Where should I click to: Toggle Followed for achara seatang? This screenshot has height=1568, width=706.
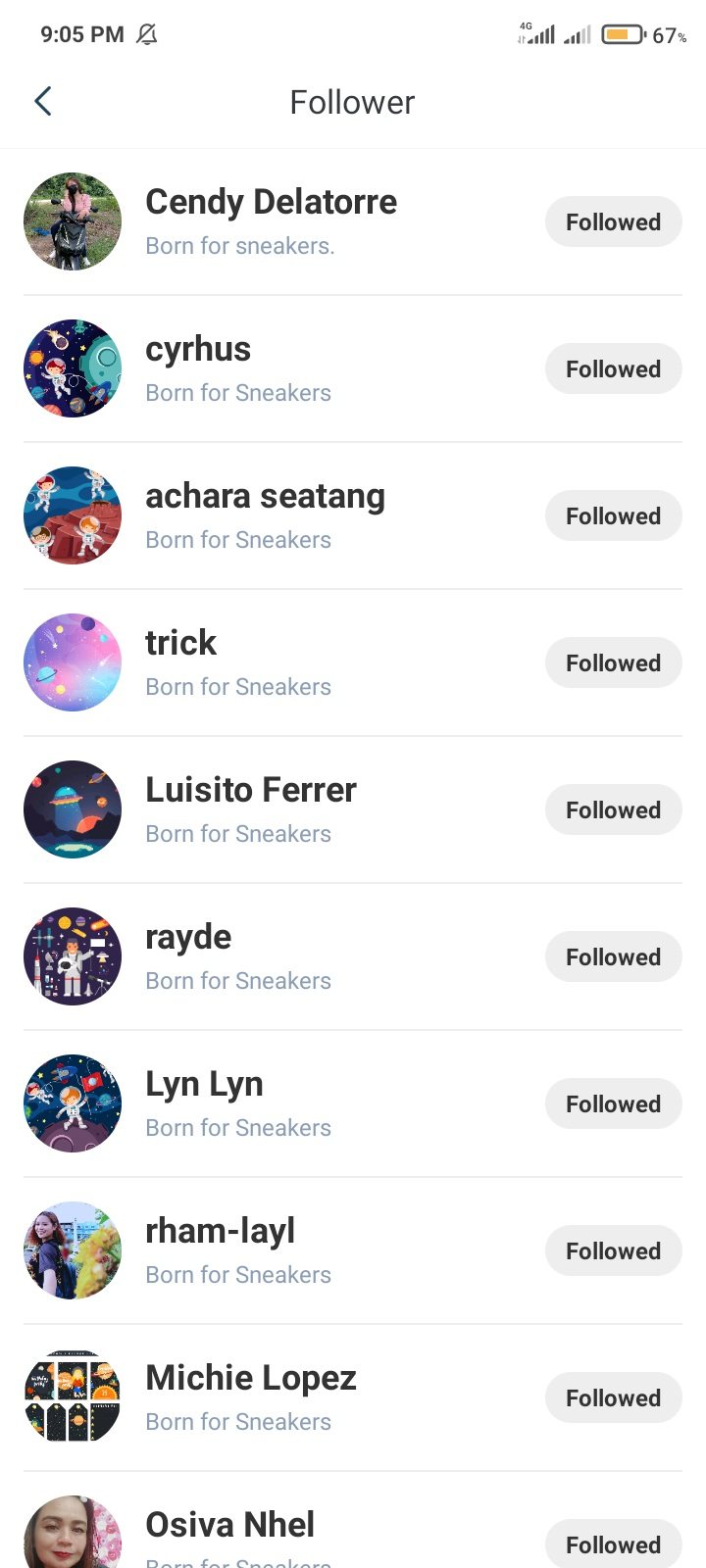coord(613,516)
